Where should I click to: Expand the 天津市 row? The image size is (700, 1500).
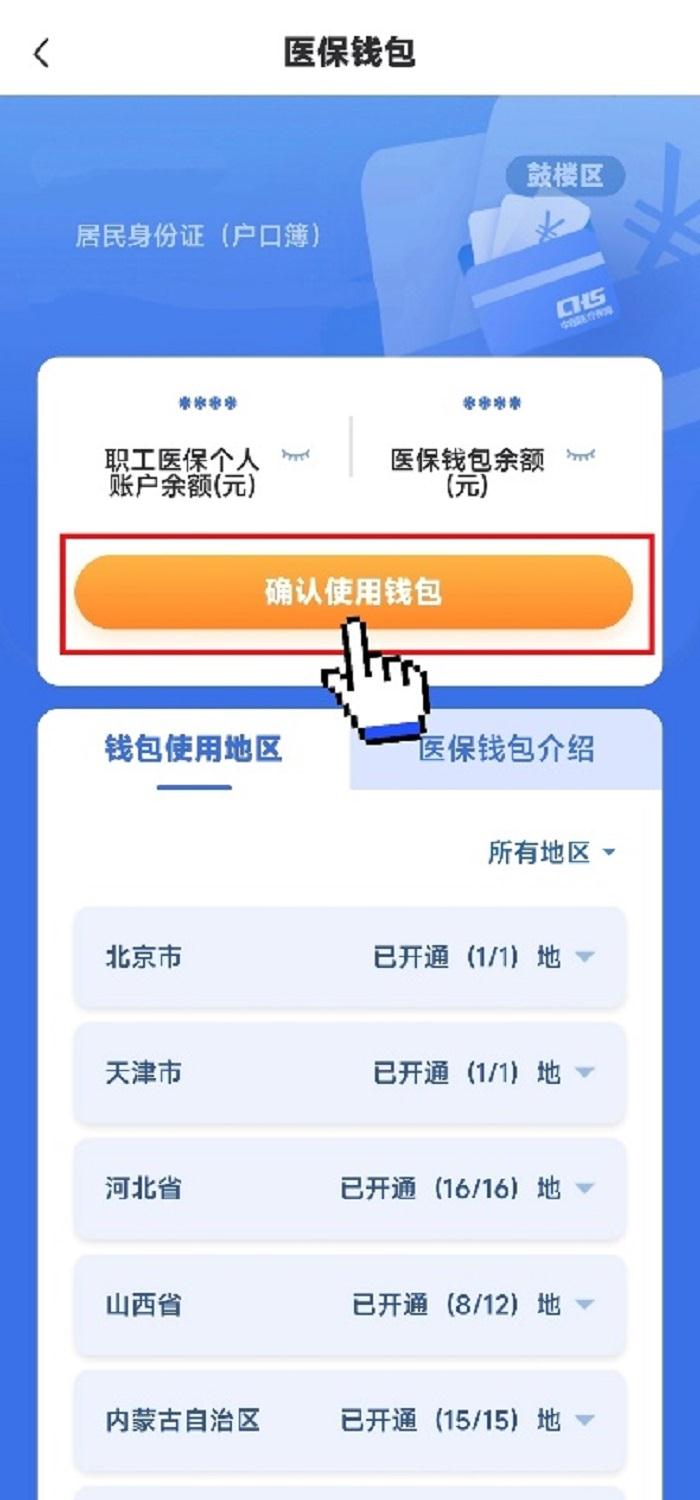pyautogui.click(x=584, y=1073)
